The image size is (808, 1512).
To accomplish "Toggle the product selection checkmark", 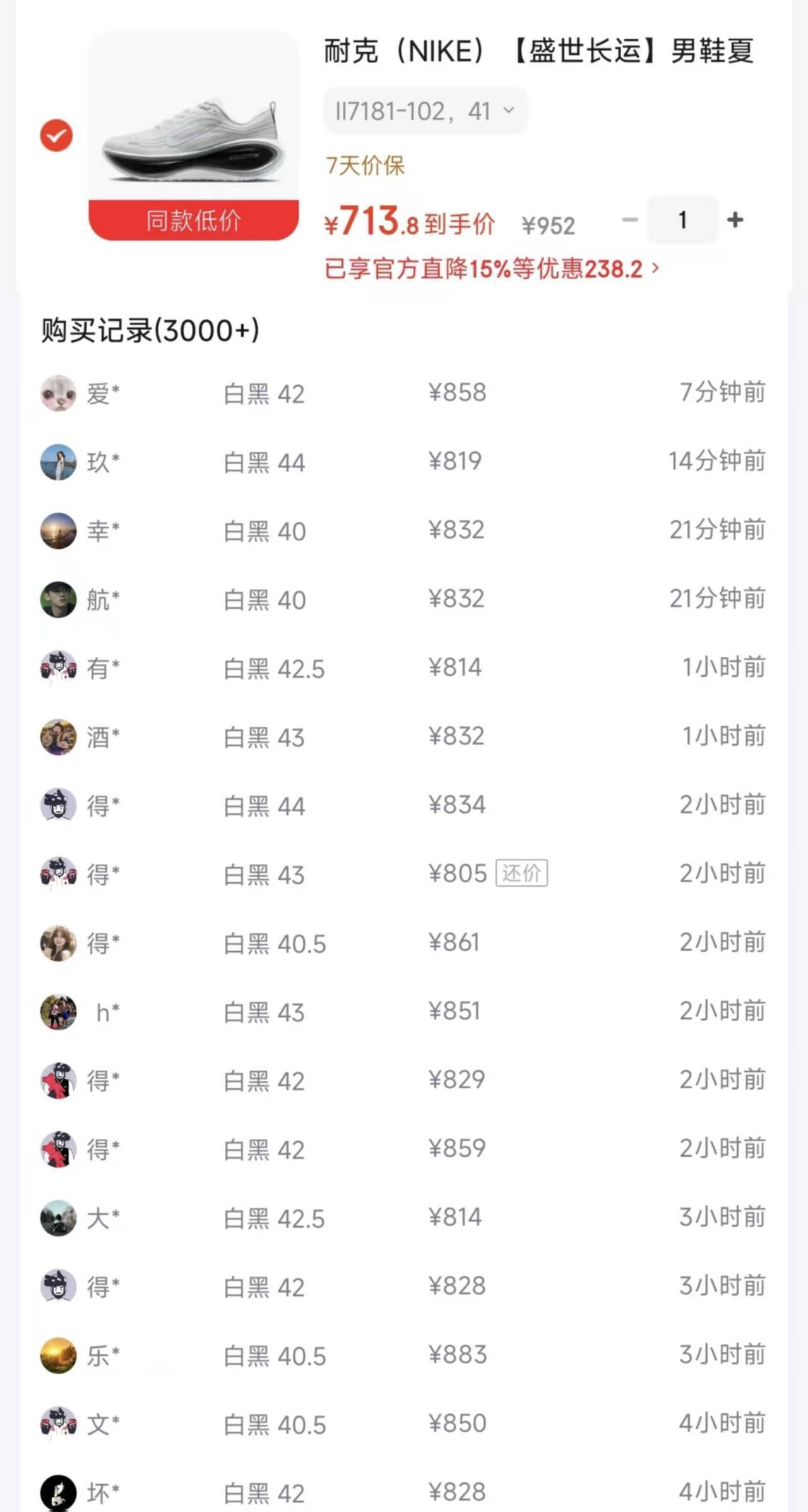I will coord(56,135).
